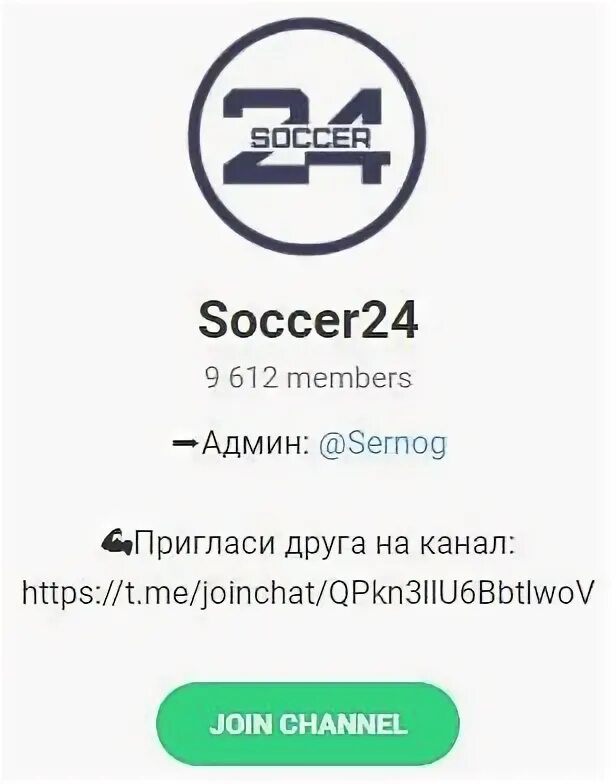Open the @Sernog admin profile link

click(382, 446)
